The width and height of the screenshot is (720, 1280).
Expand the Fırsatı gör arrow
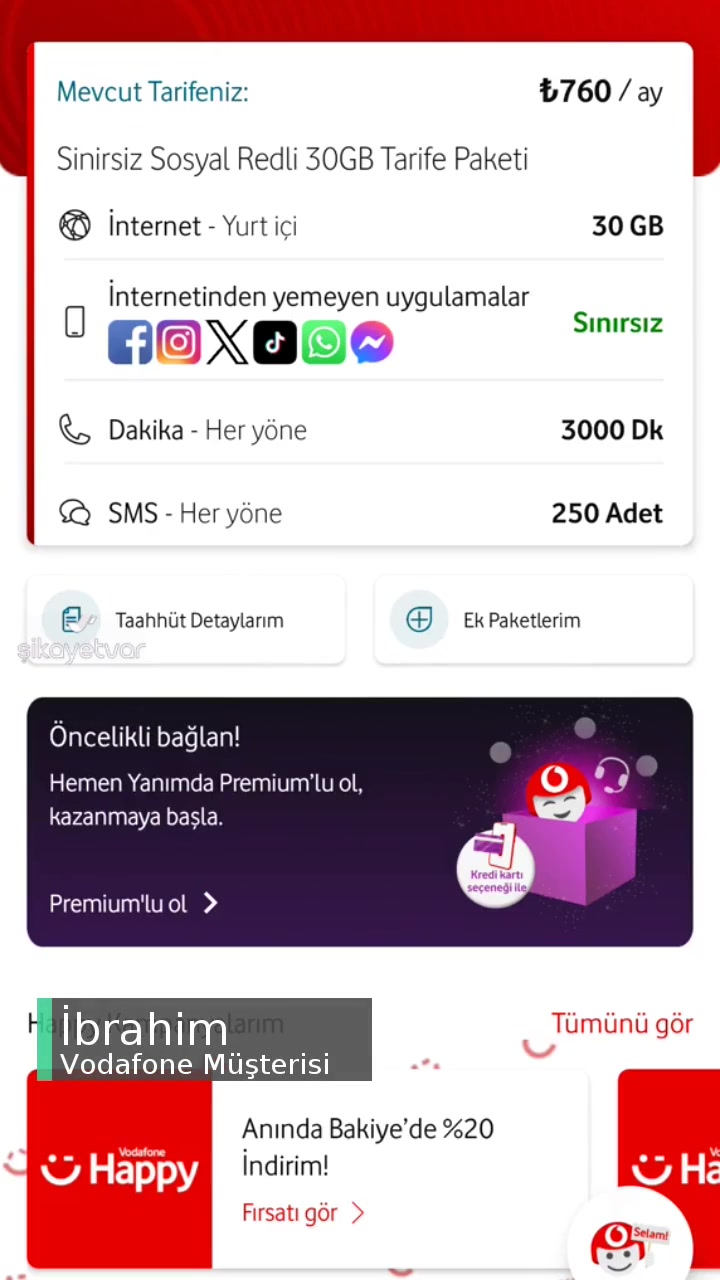tap(357, 1212)
